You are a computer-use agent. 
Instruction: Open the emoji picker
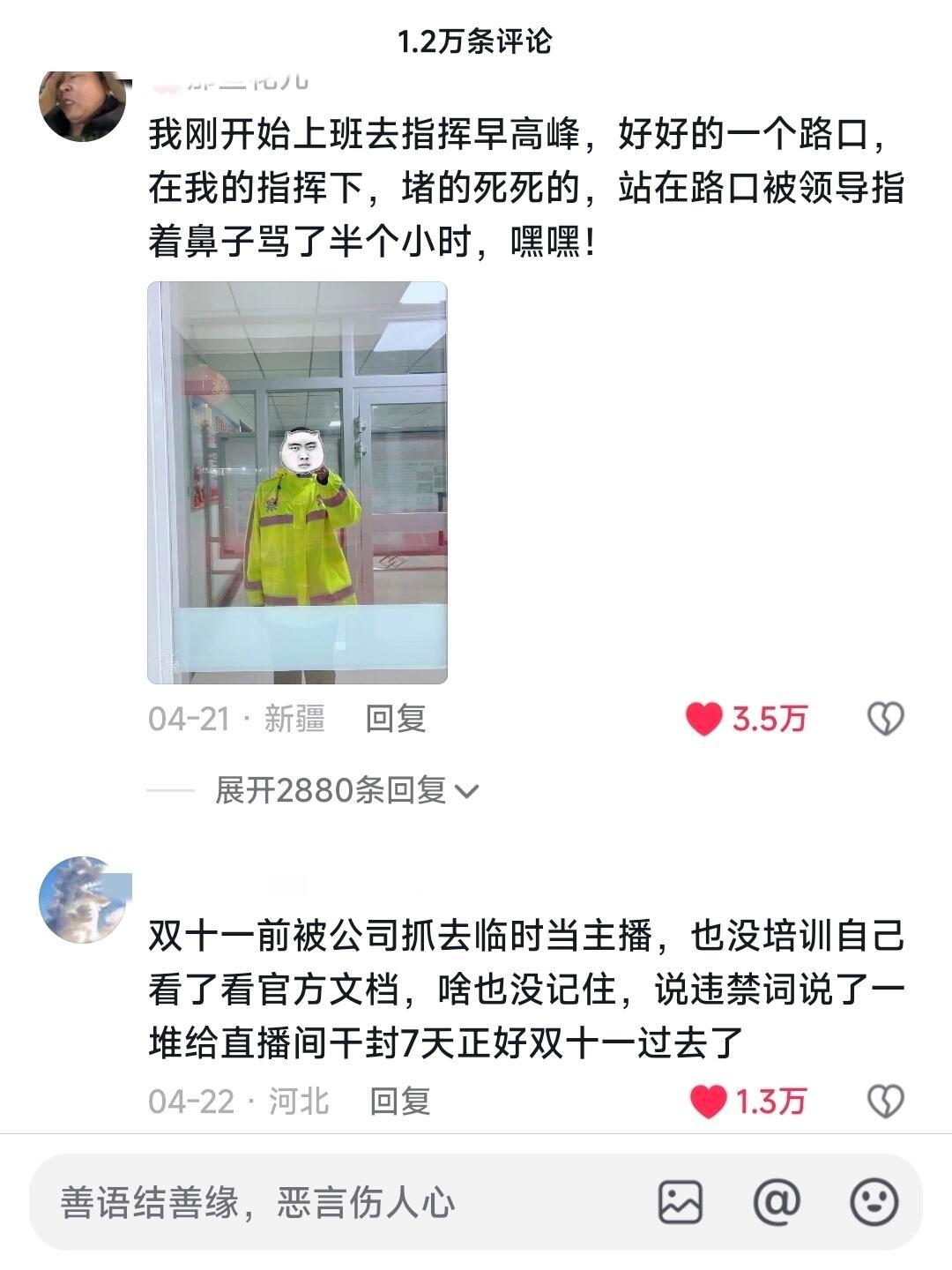873,1199
